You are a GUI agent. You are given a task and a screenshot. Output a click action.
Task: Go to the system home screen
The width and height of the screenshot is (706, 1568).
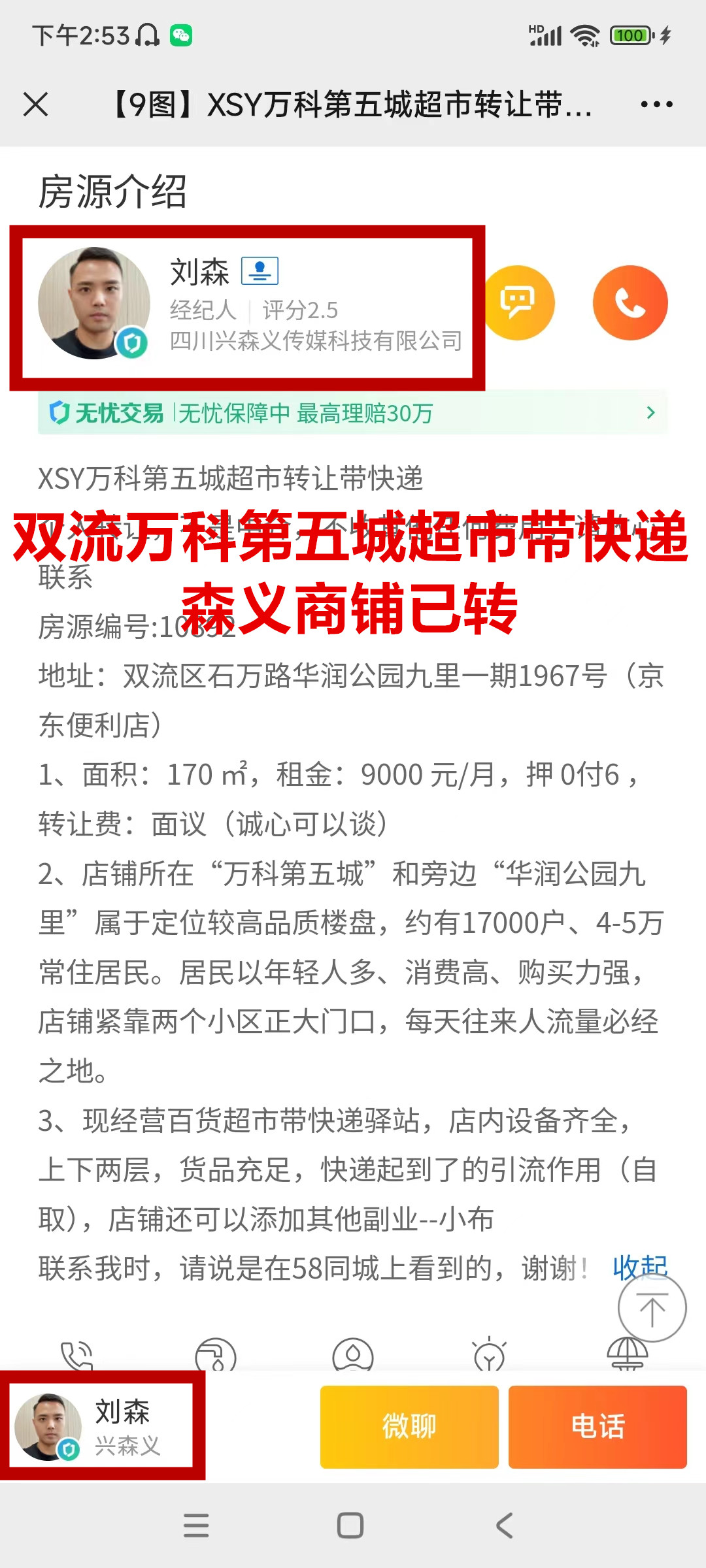pos(350,1526)
